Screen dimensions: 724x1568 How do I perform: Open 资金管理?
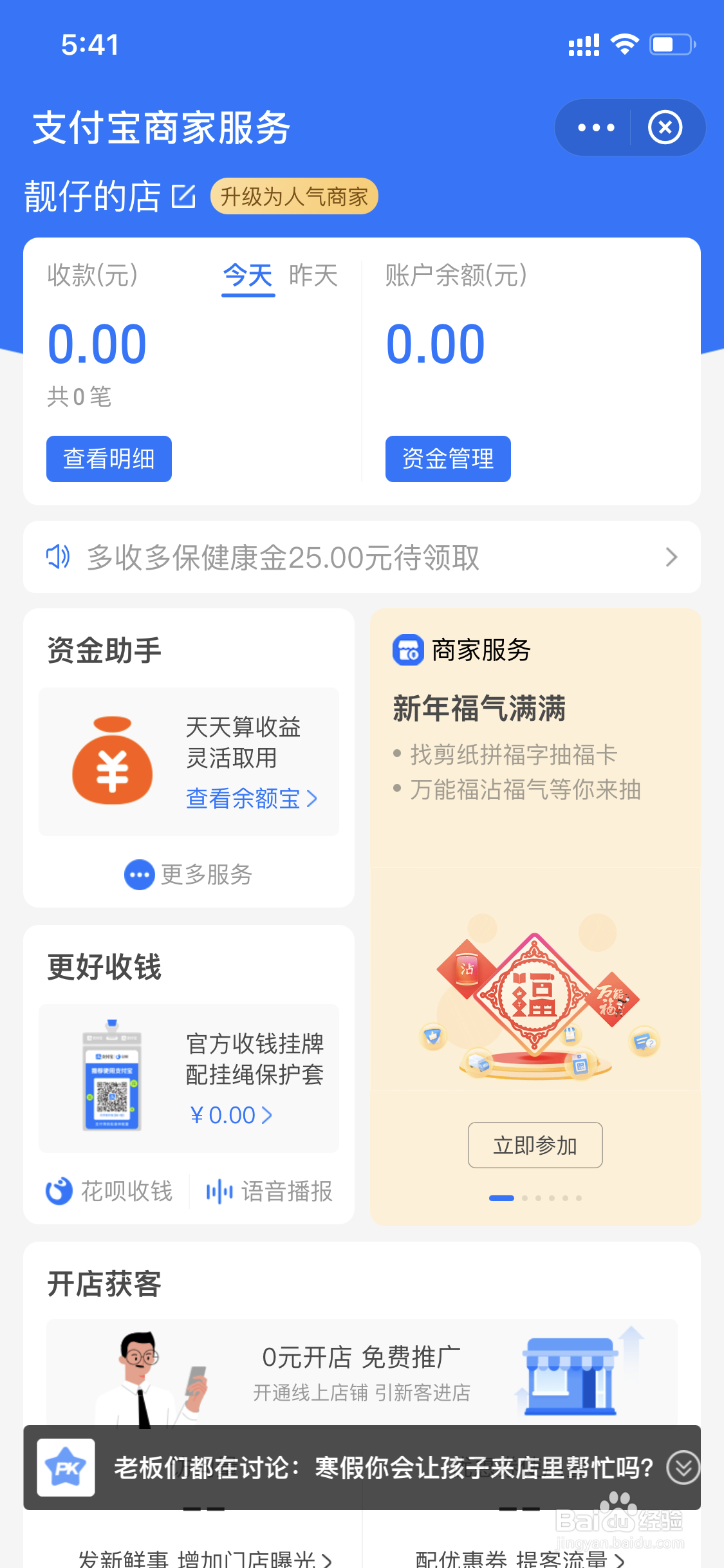pyautogui.click(x=447, y=458)
